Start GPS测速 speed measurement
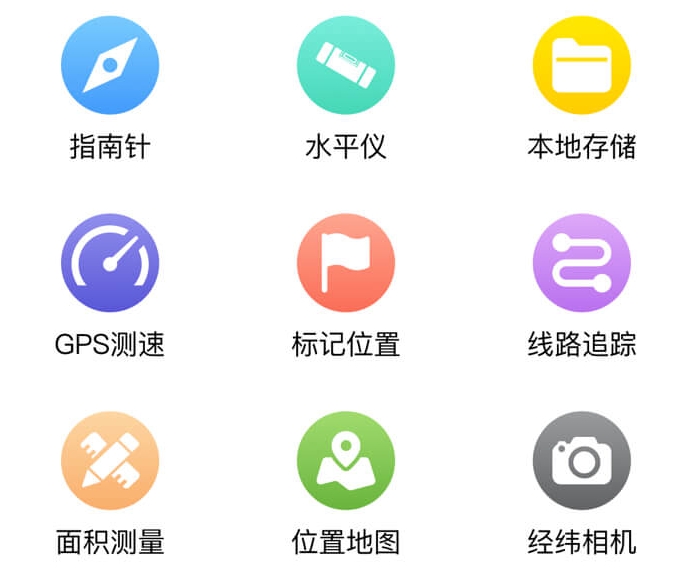 [x=110, y=263]
